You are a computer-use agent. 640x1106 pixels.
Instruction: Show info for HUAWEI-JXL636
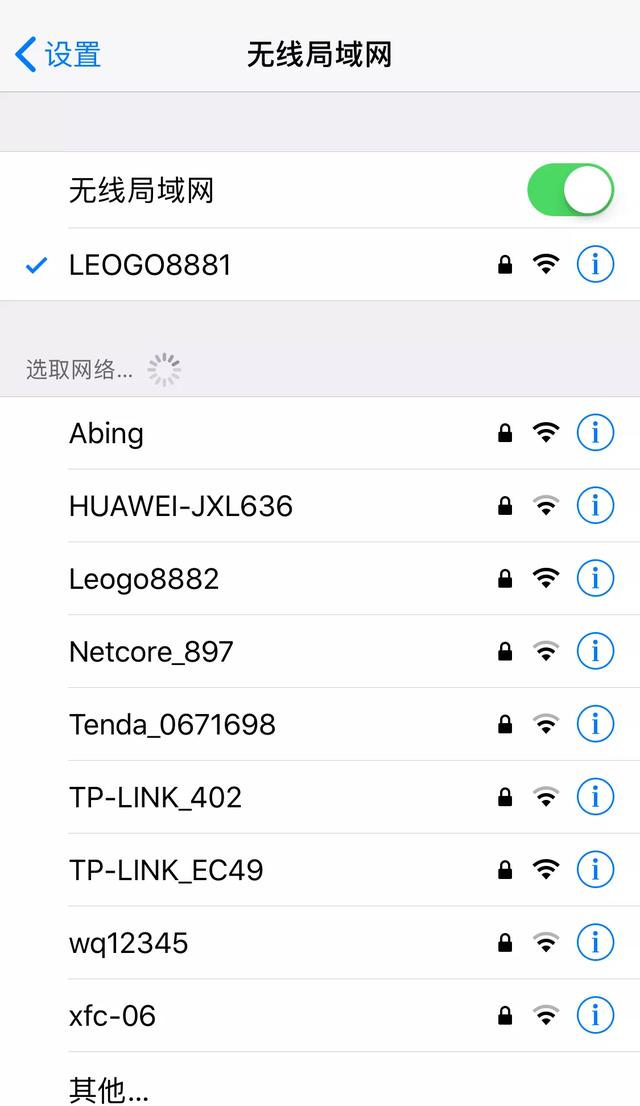595,506
